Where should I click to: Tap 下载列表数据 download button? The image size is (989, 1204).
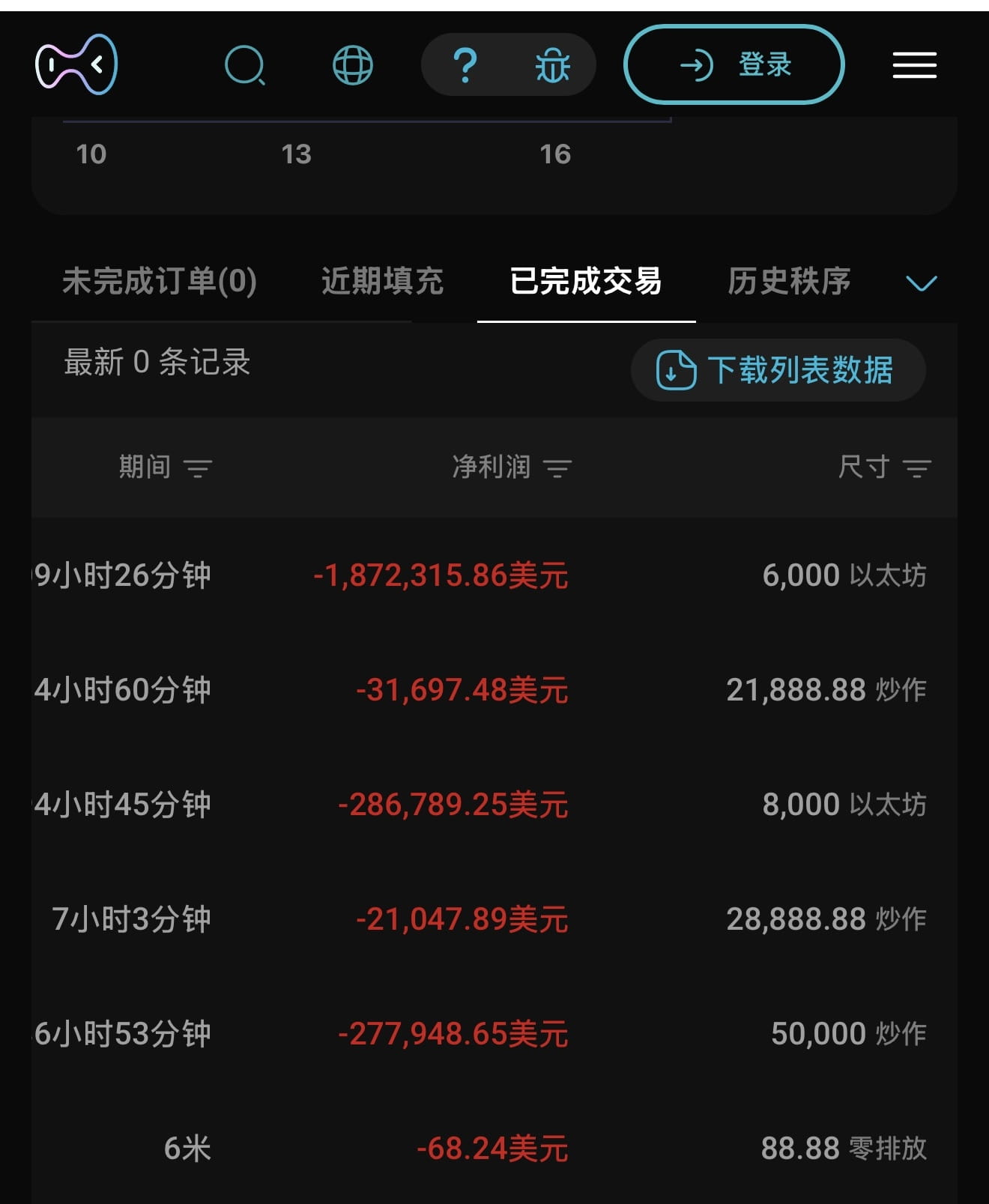(778, 370)
